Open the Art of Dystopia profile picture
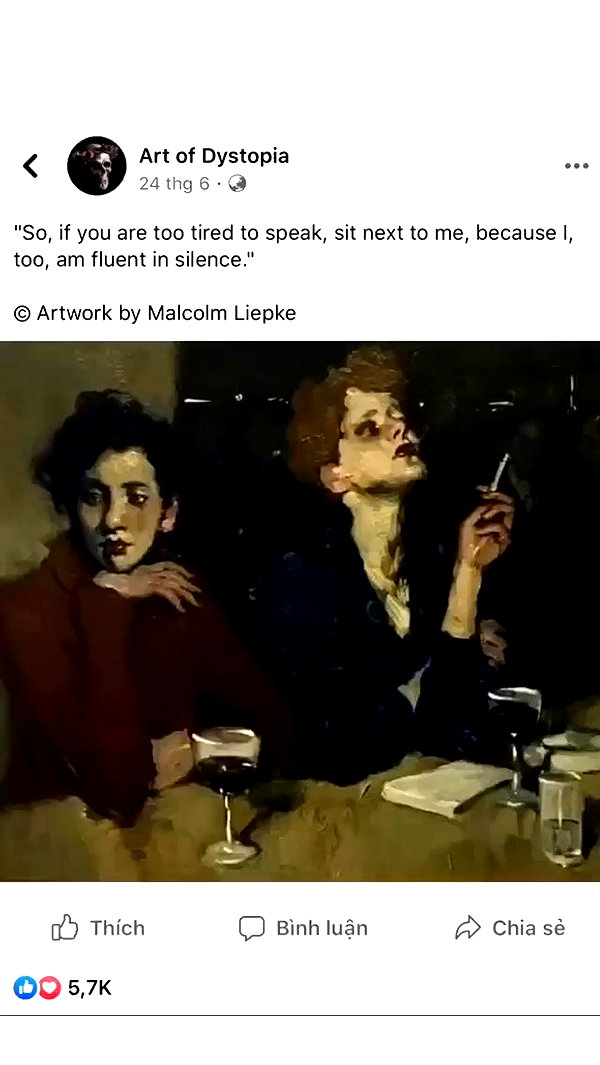The height and width of the screenshot is (1065, 600). pyautogui.click(x=96, y=166)
